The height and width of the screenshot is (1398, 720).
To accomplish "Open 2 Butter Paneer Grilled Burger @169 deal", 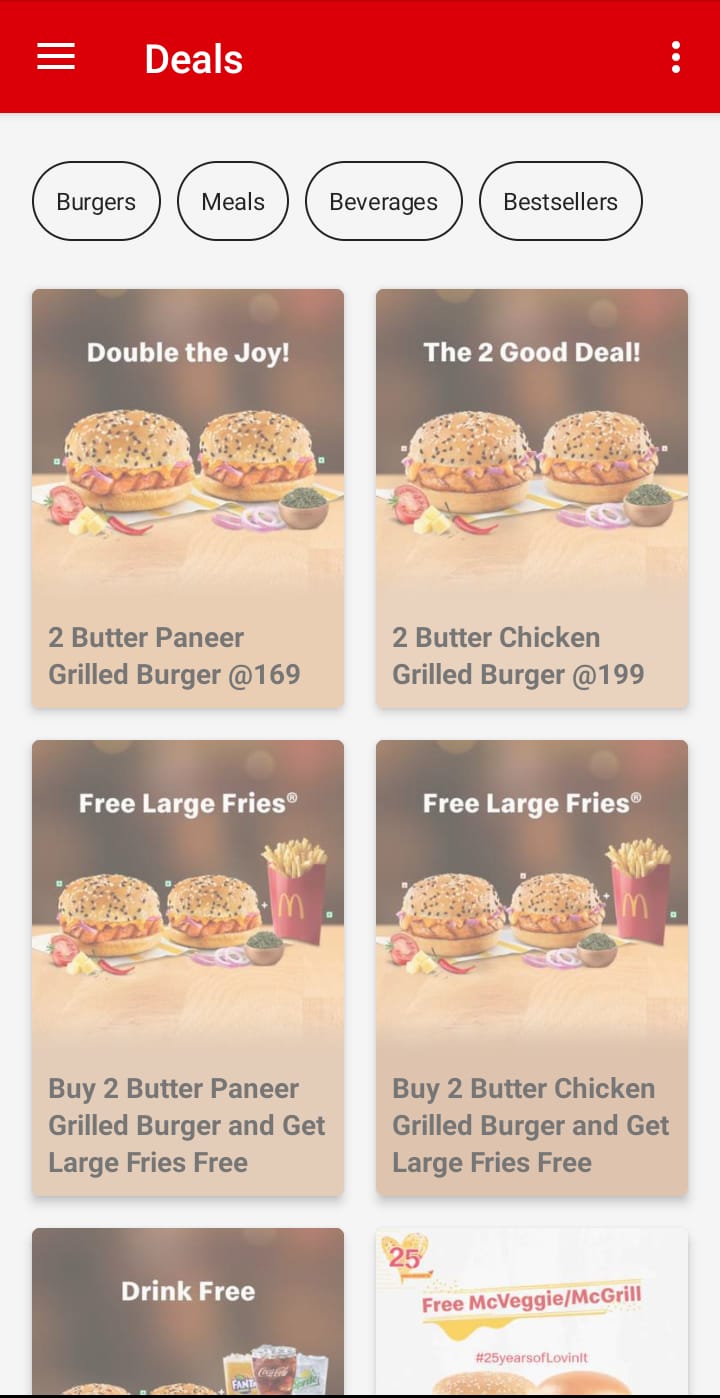I will pyautogui.click(x=188, y=499).
